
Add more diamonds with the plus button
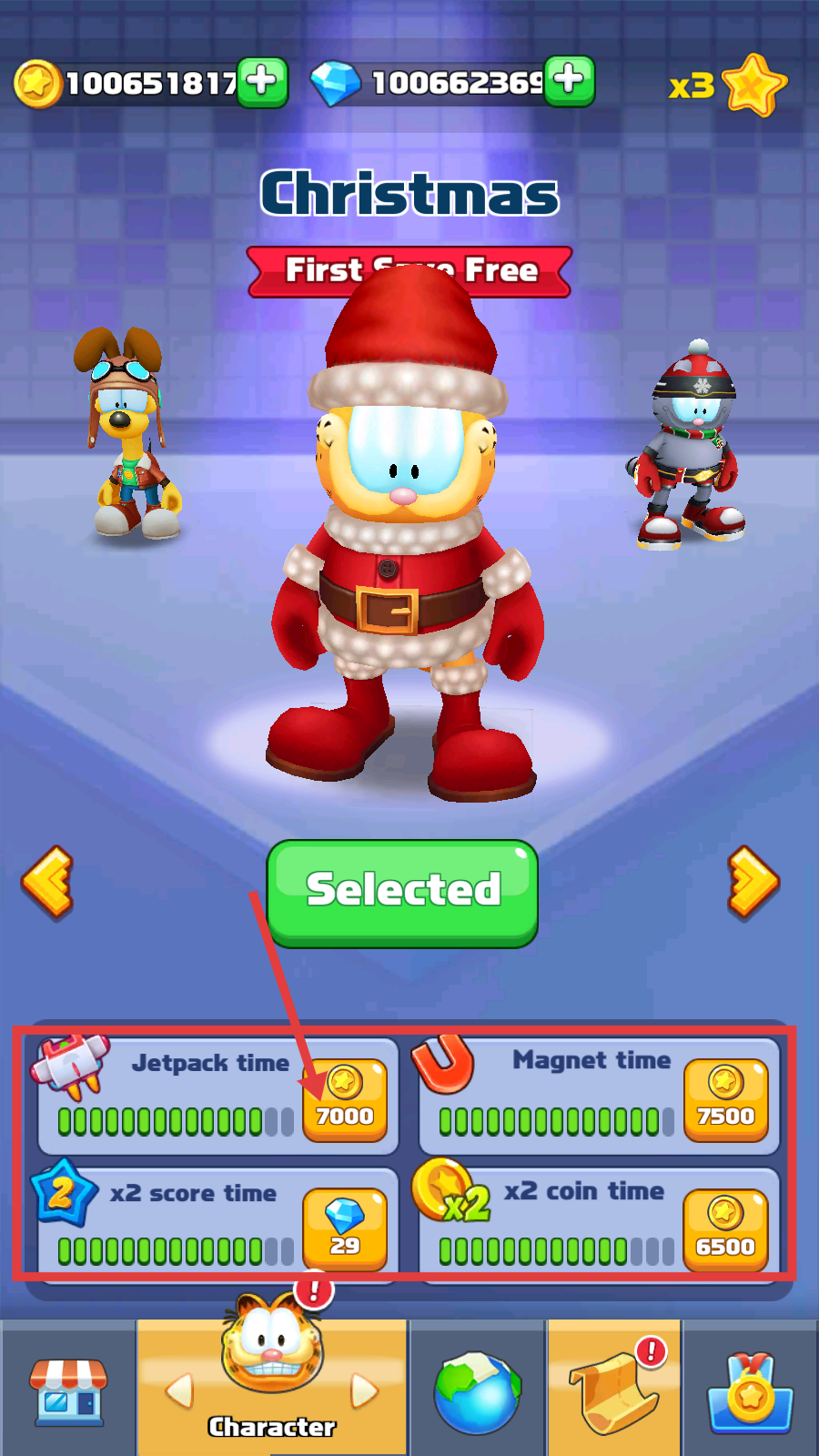[x=570, y=80]
